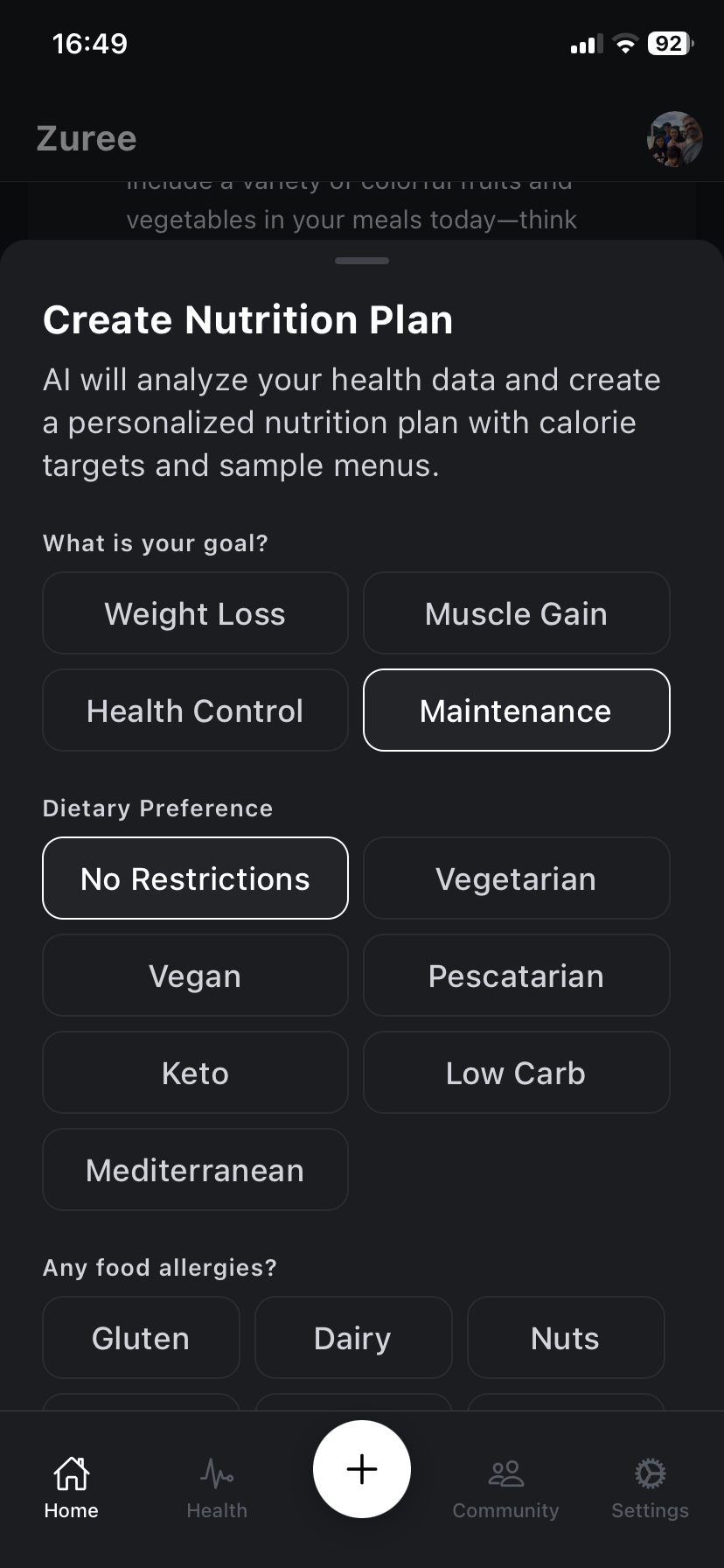Choose the Low Carb option
The image size is (724, 1568).
click(x=516, y=1072)
